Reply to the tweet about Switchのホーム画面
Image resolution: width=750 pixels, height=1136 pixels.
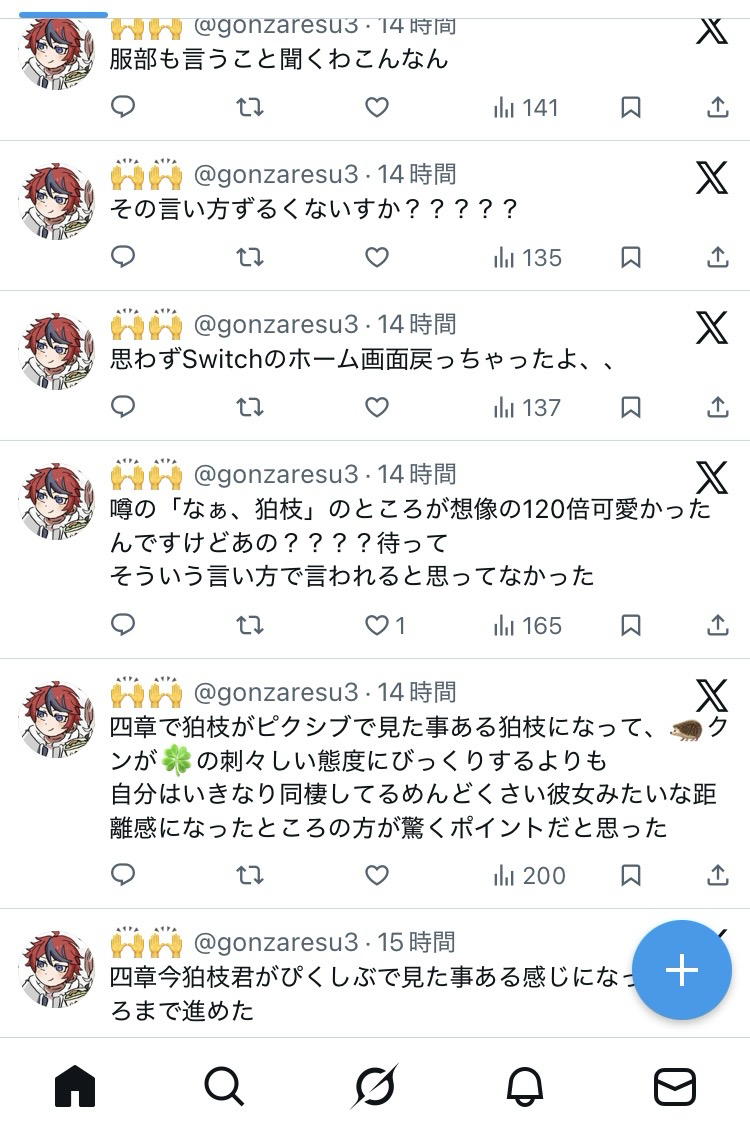123,407
